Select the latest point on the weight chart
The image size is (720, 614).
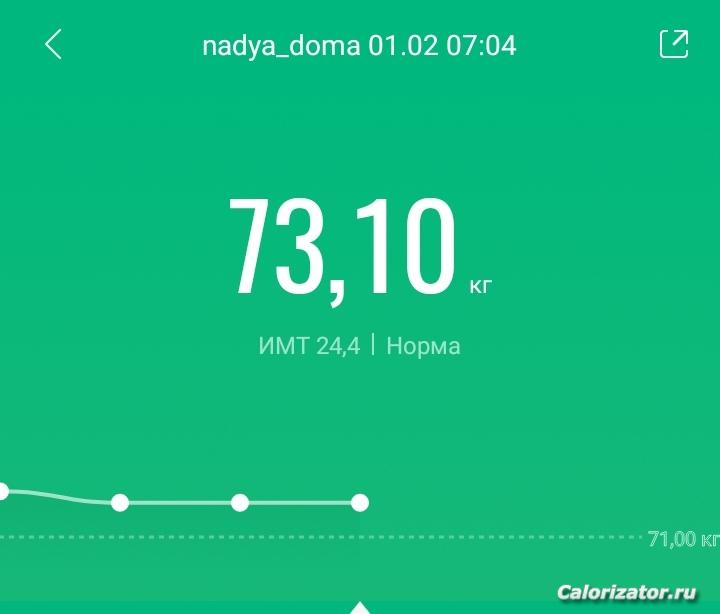tap(360, 502)
